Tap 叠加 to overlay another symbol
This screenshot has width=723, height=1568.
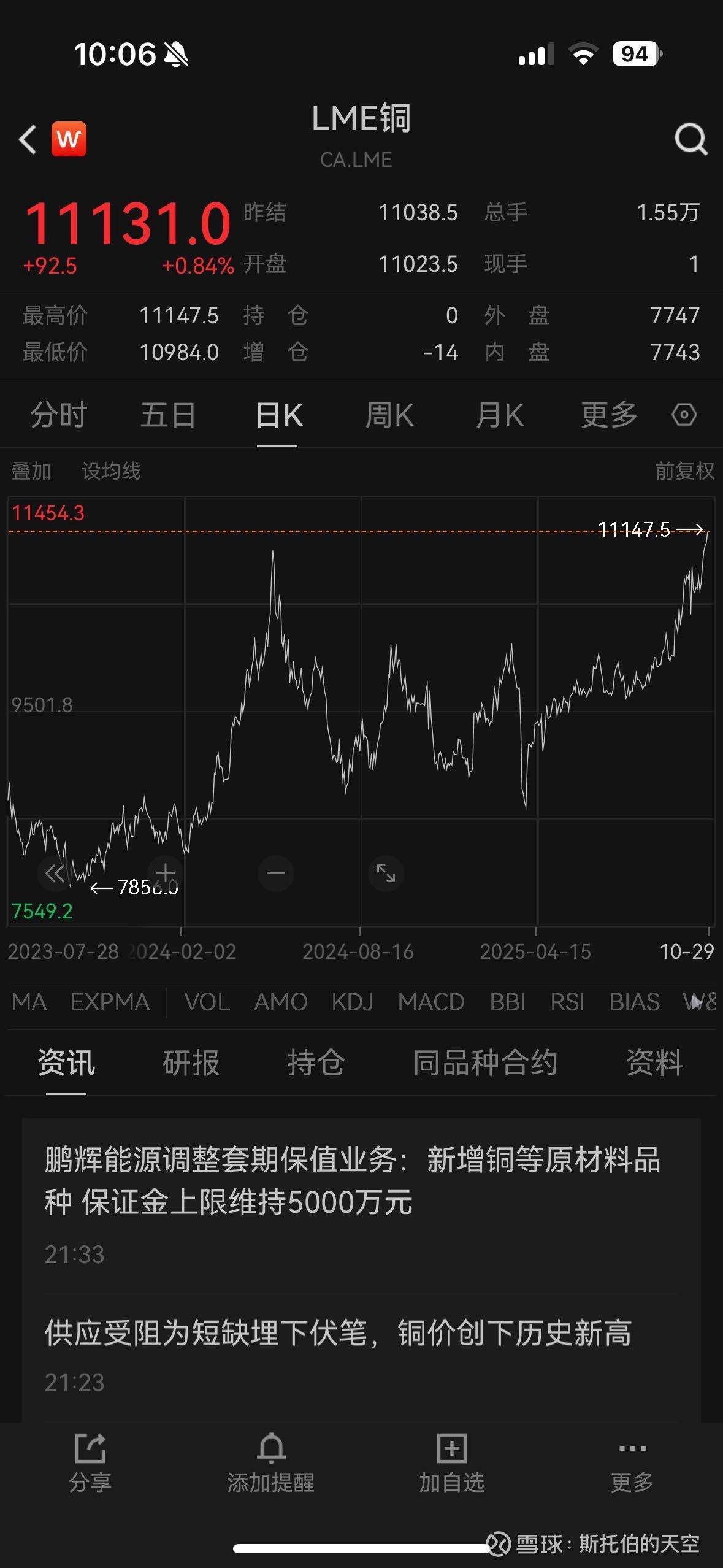coord(31,471)
